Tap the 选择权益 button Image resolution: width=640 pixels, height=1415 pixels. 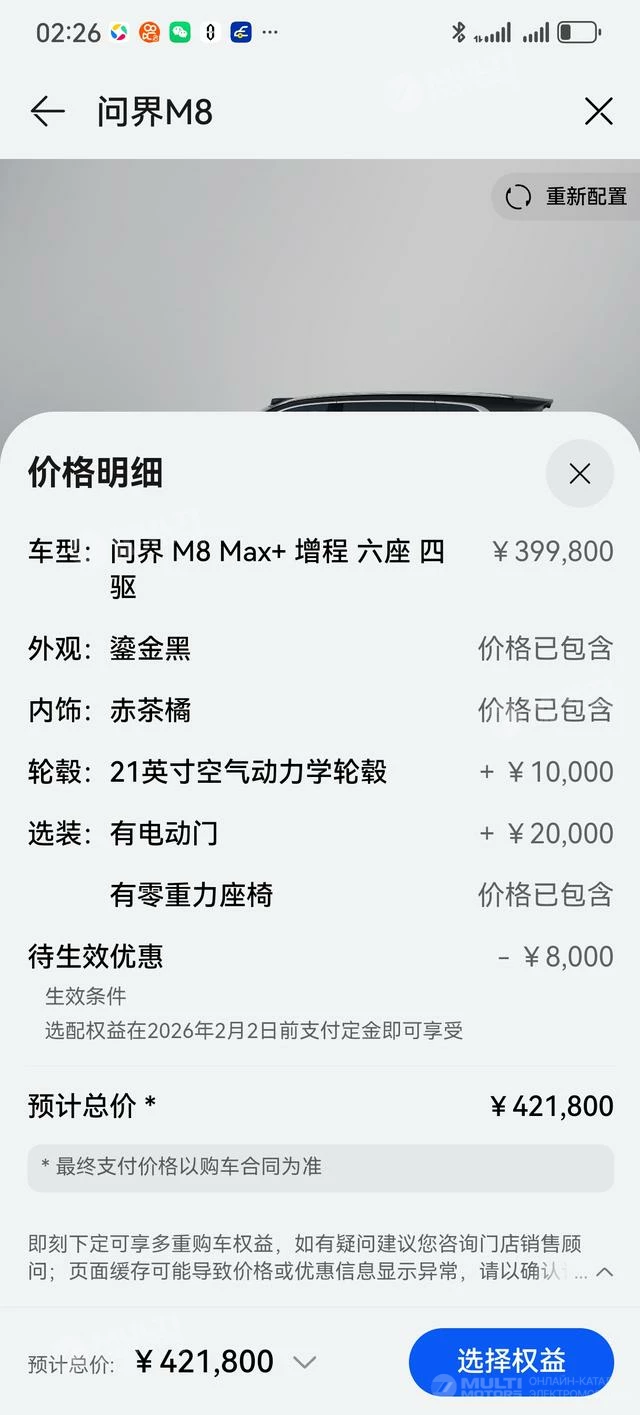[511, 1360]
